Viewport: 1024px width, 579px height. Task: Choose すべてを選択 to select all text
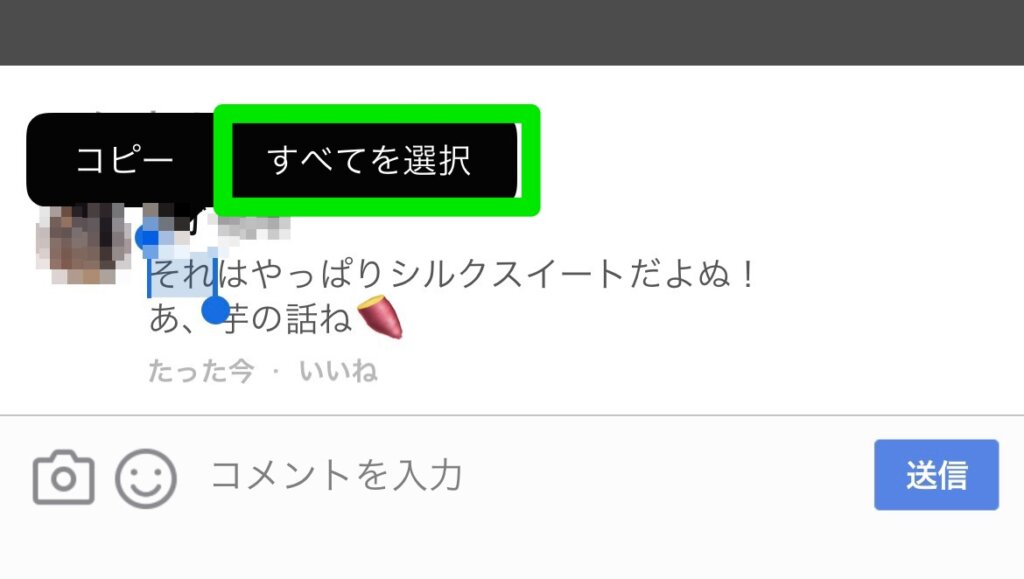[370, 160]
